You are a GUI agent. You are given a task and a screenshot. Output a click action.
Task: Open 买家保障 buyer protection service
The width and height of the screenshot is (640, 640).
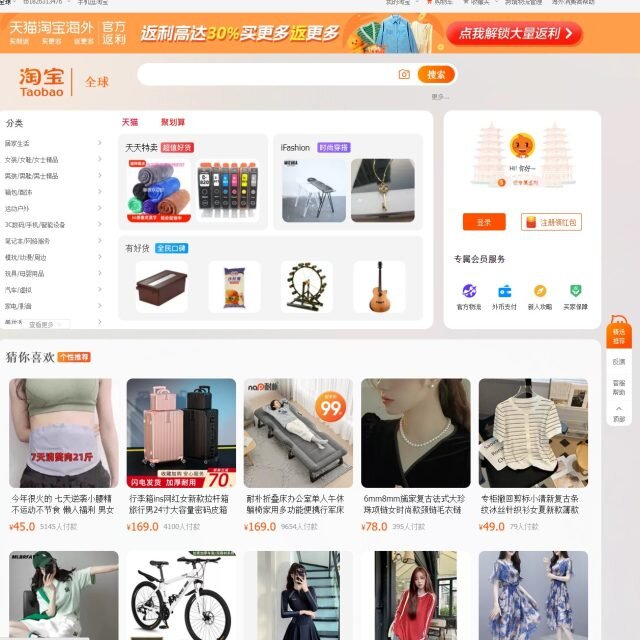click(x=575, y=296)
